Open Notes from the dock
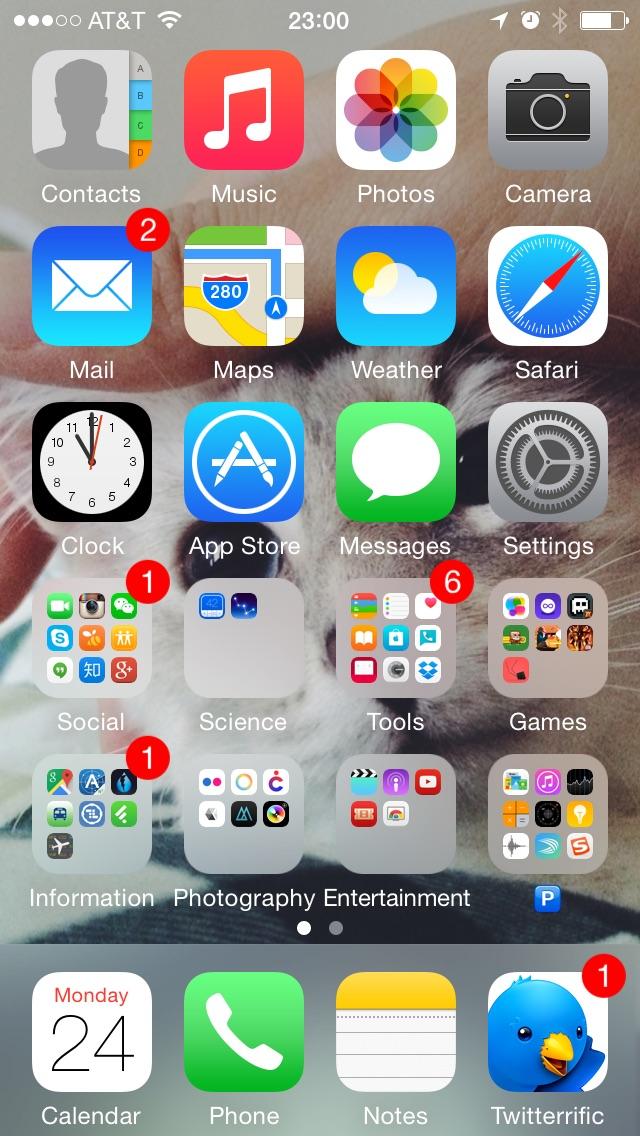This screenshot has width=640, height=1136. coord(396,1032)
